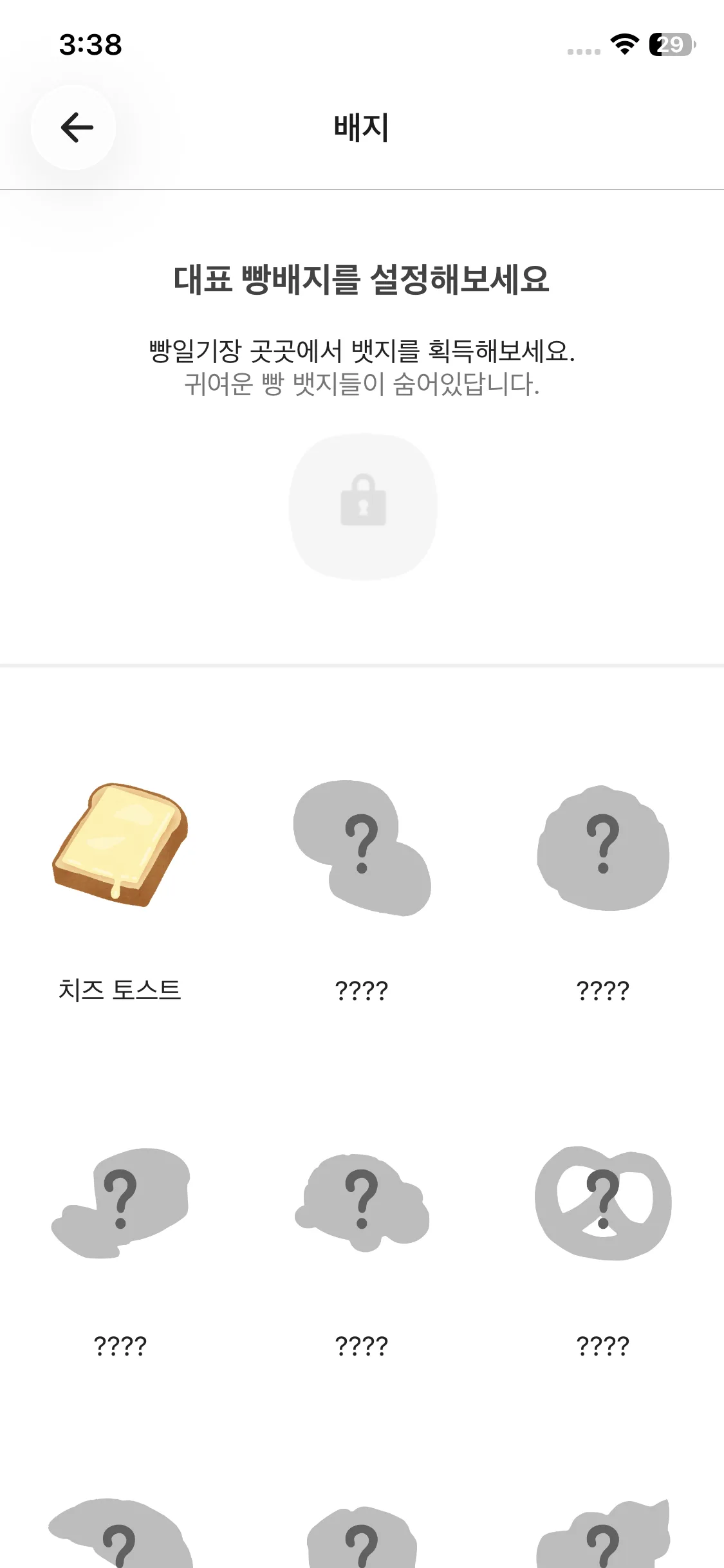Select the 치즈 토스트 badge
This screenshot has height=1568, width=724.
coord(120,845)
